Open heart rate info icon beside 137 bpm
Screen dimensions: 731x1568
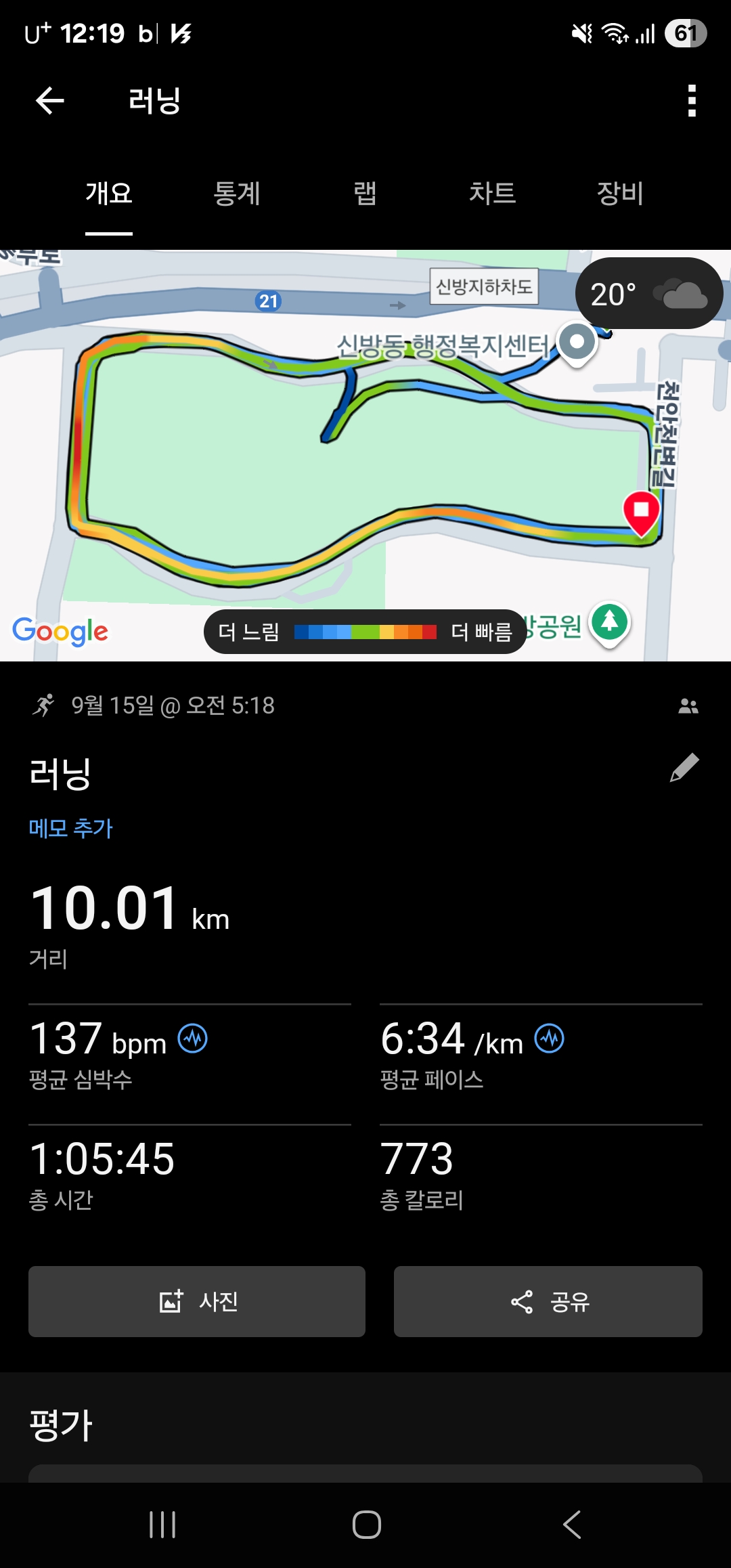coord(193,1039)
